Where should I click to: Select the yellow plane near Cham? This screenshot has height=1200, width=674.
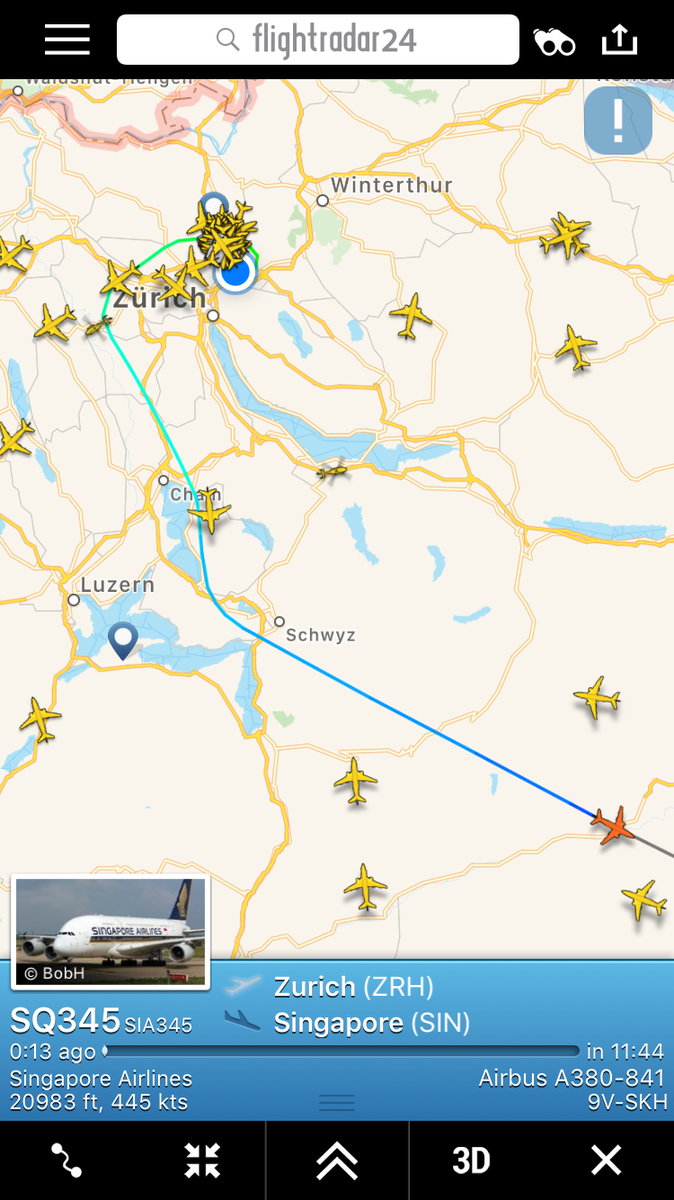point(210,513)
